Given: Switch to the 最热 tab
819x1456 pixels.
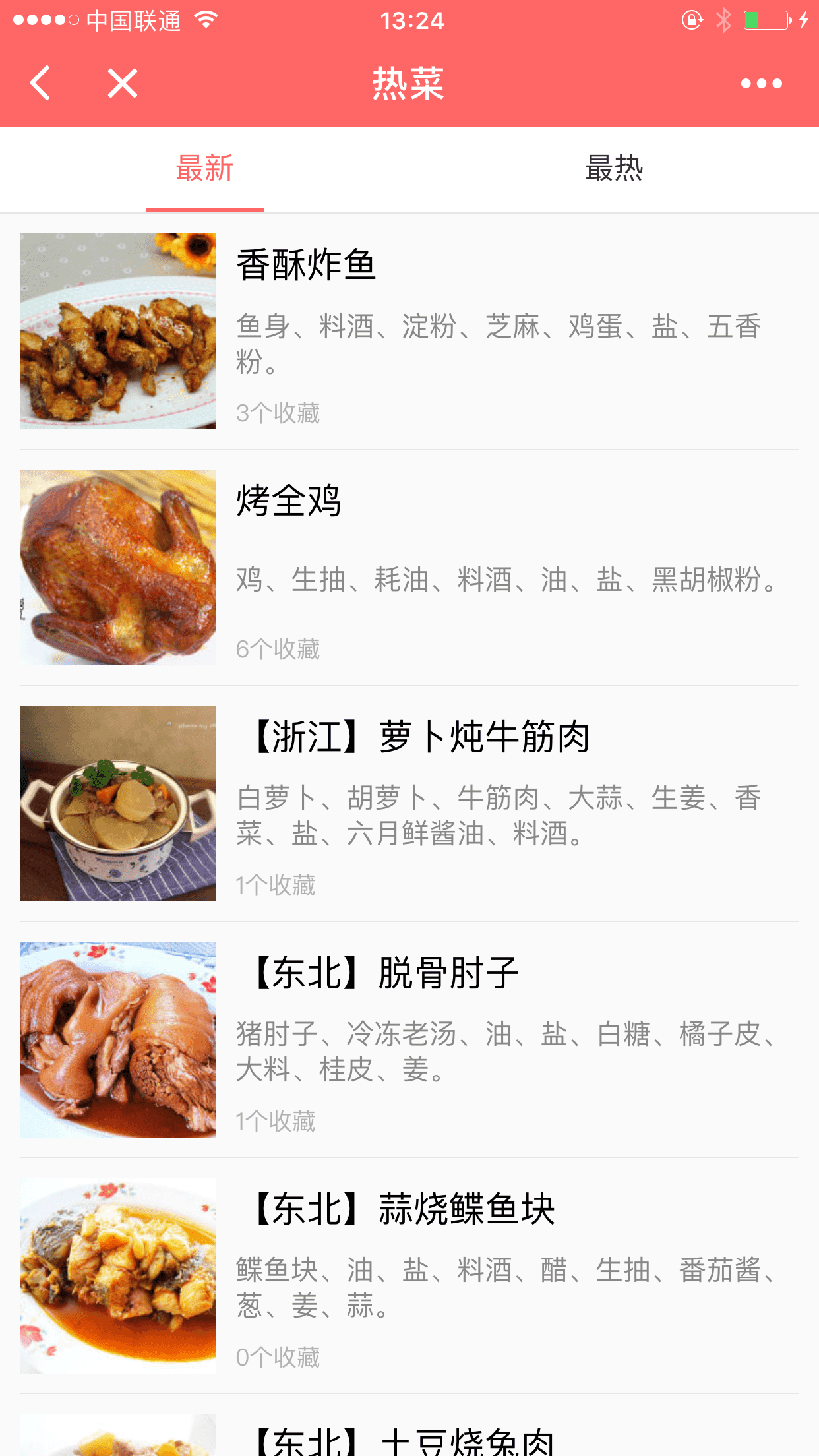Looking at the screenshot, I should click(614, 169).
